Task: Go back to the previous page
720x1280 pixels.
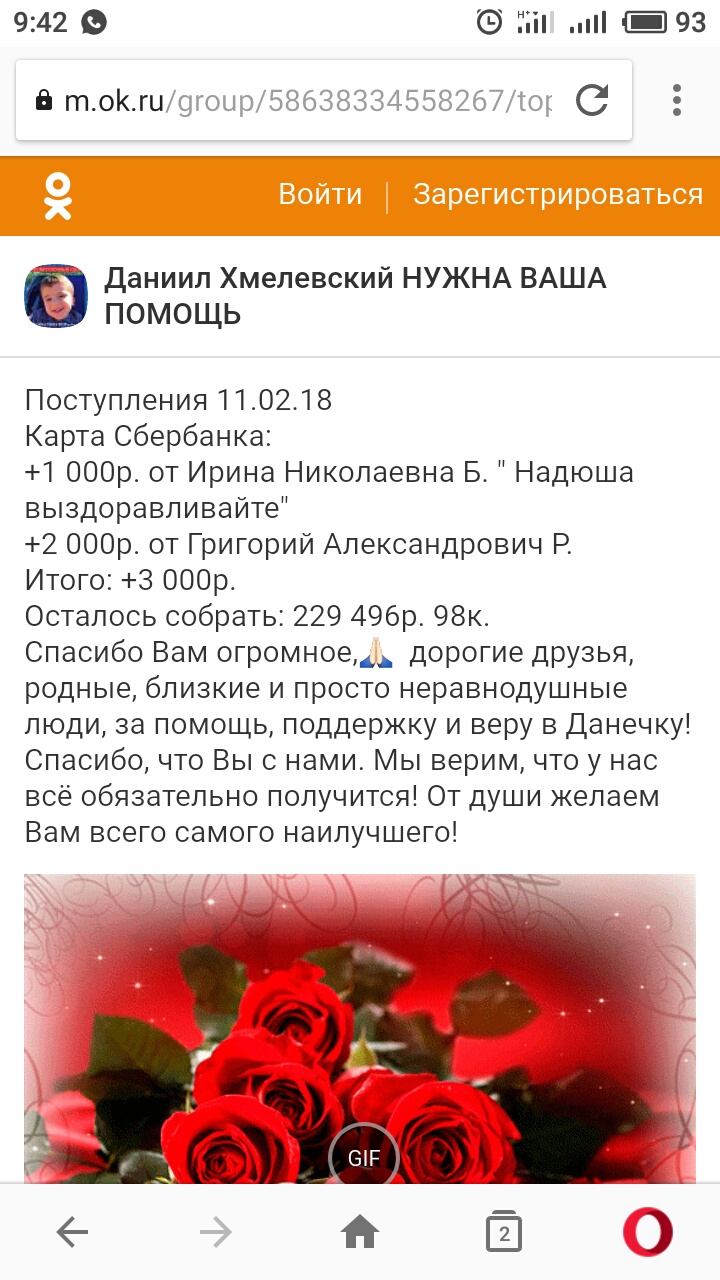Action: 72,1233
